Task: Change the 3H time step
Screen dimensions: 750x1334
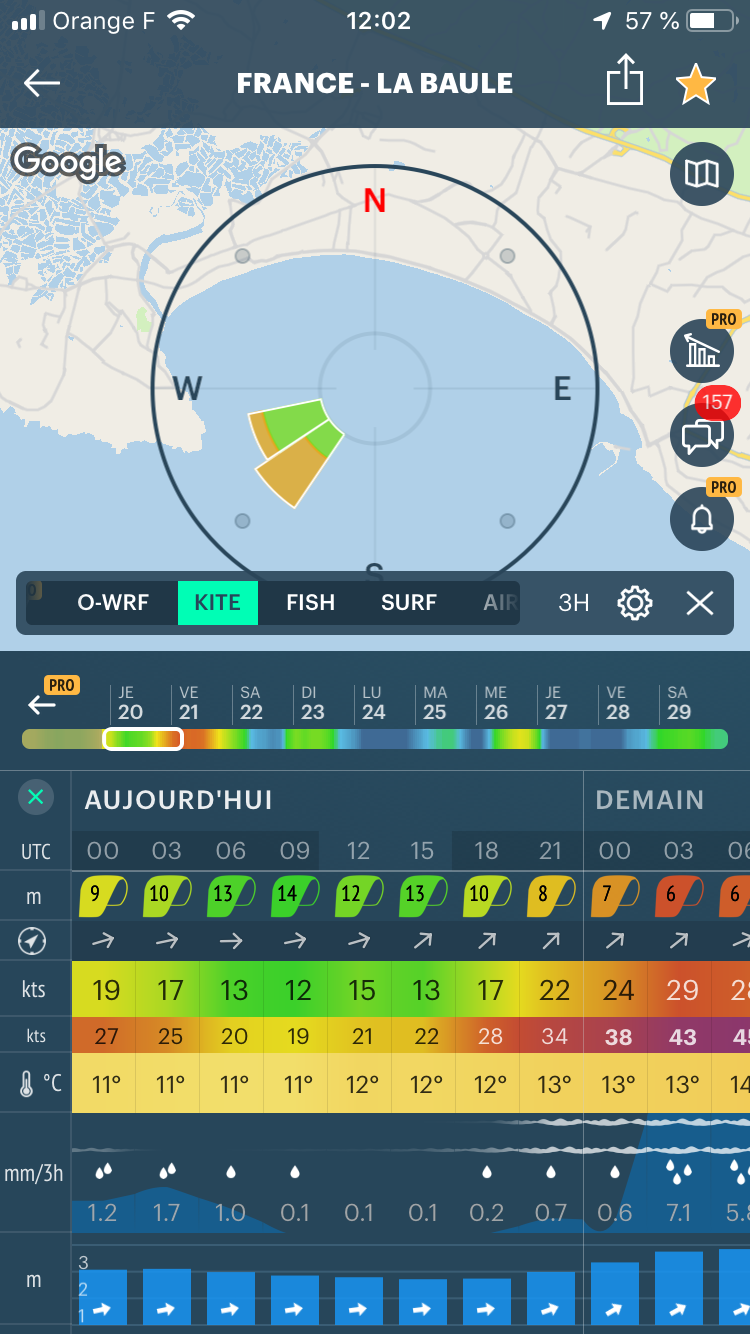Action: [573, 603]
